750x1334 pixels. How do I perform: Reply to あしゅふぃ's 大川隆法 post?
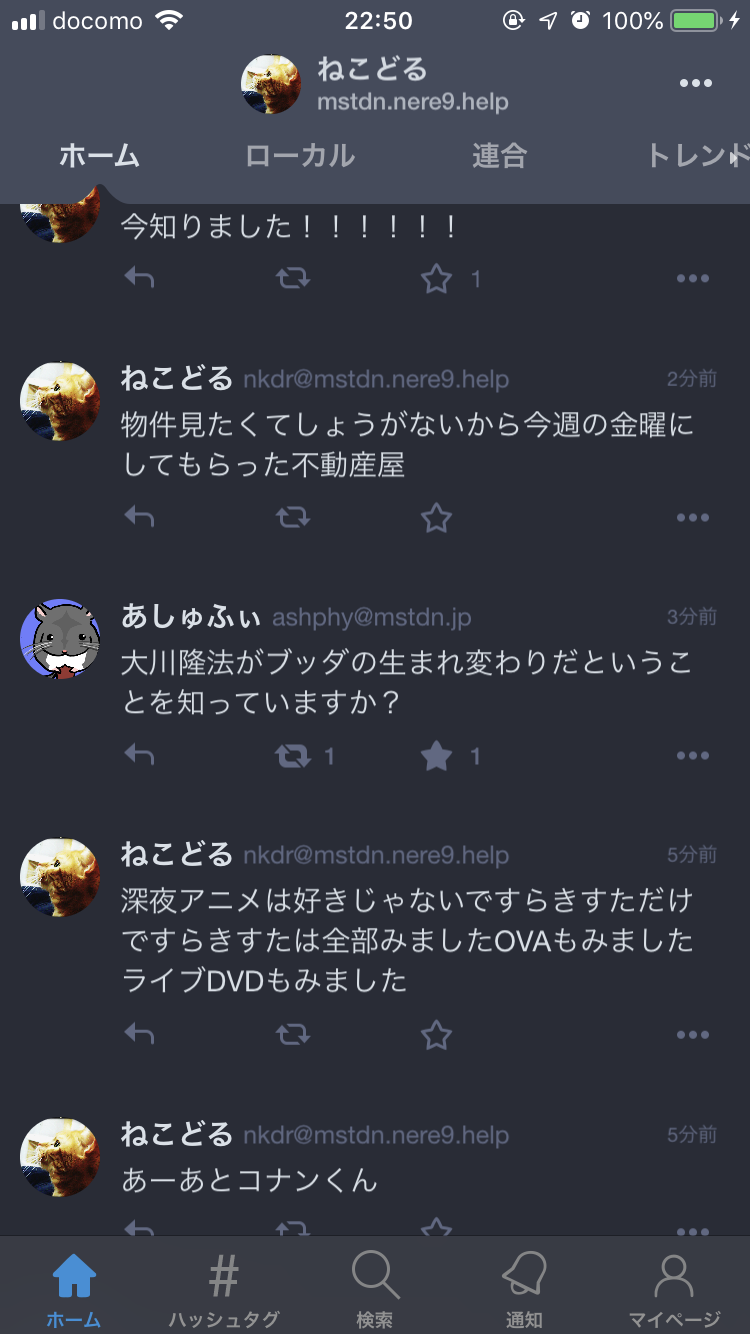(139, 756)
